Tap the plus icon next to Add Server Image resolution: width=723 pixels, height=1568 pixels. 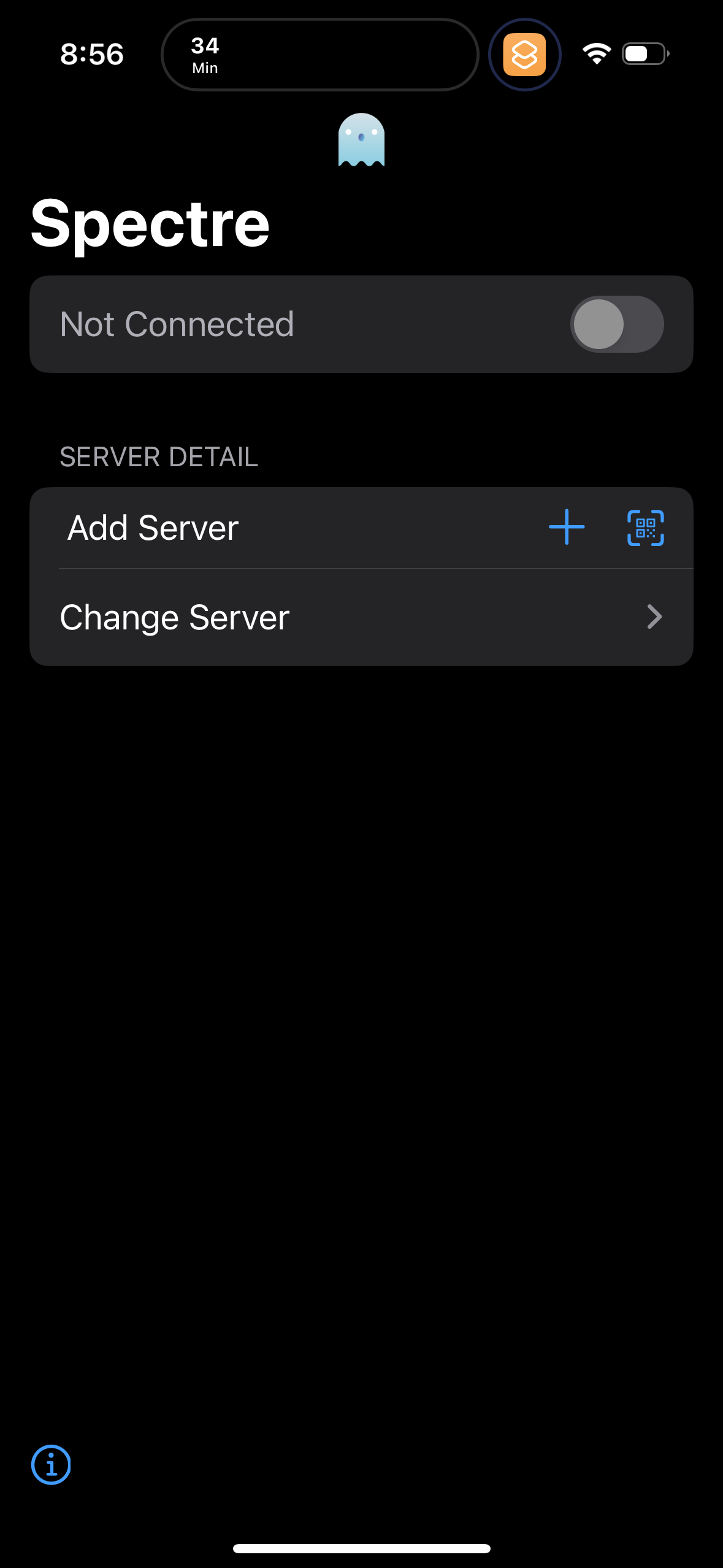565,528
